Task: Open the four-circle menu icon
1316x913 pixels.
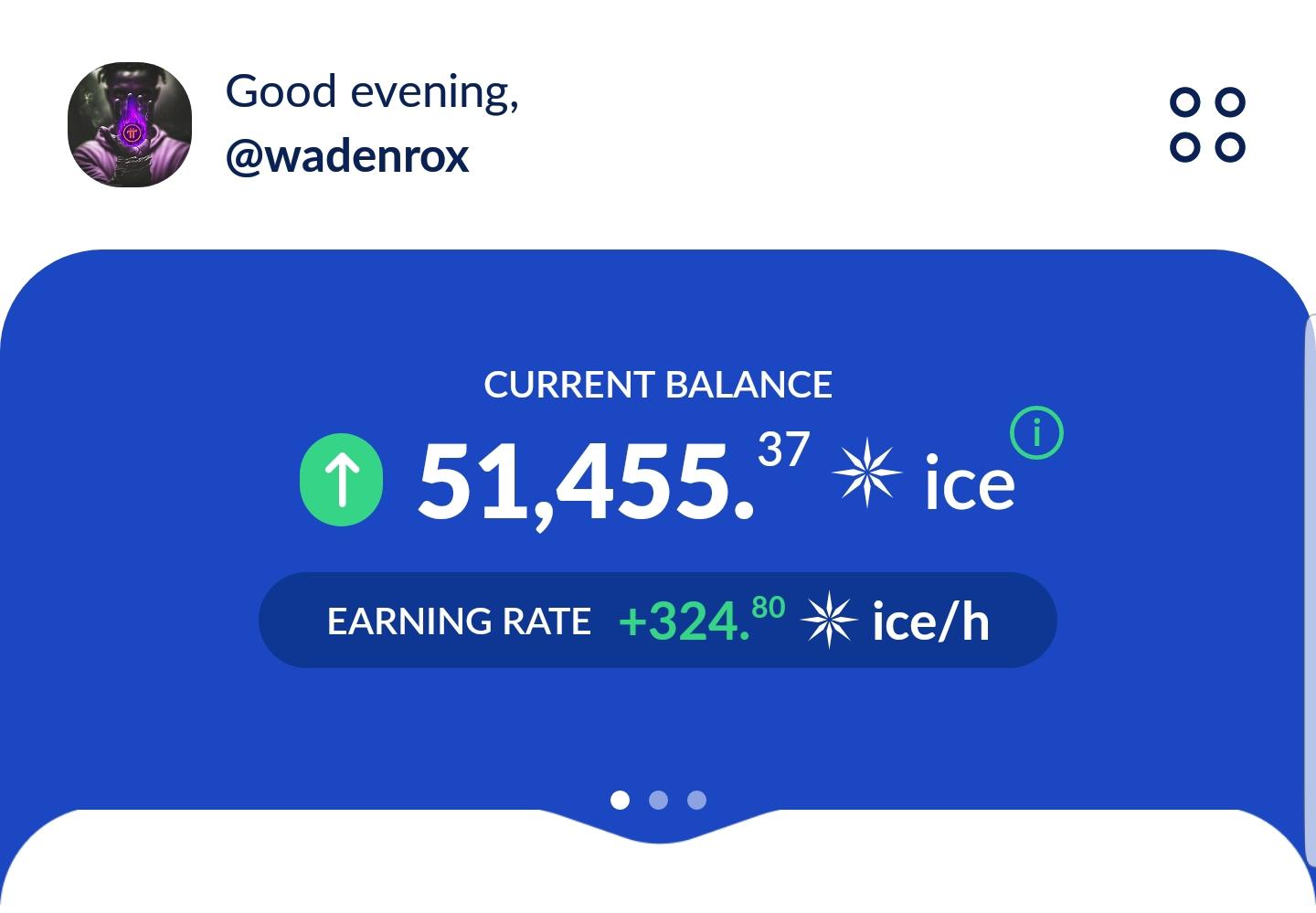Action: click(x=1207, y=124)
